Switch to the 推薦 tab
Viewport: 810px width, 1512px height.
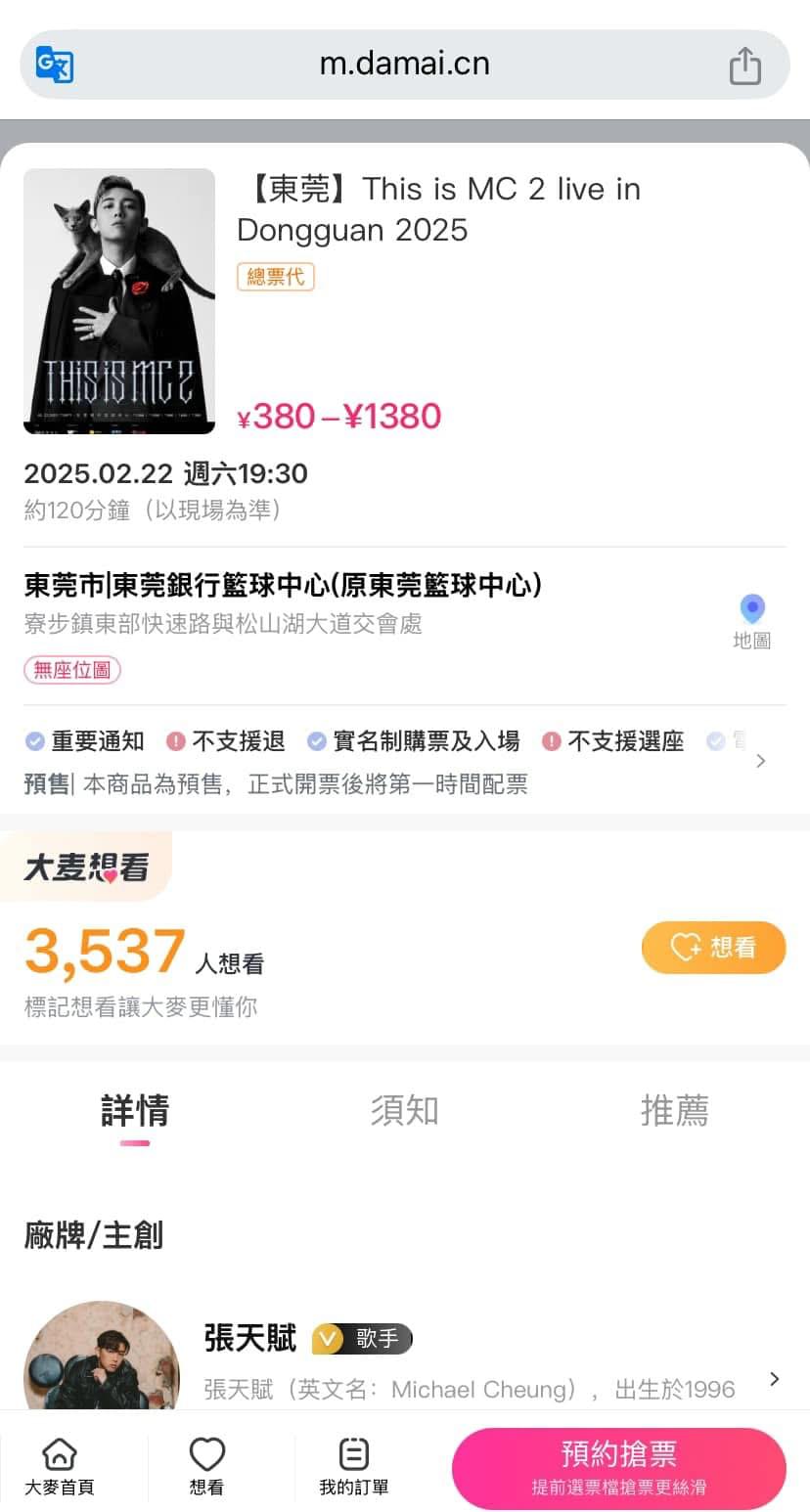click(674, 1111)
